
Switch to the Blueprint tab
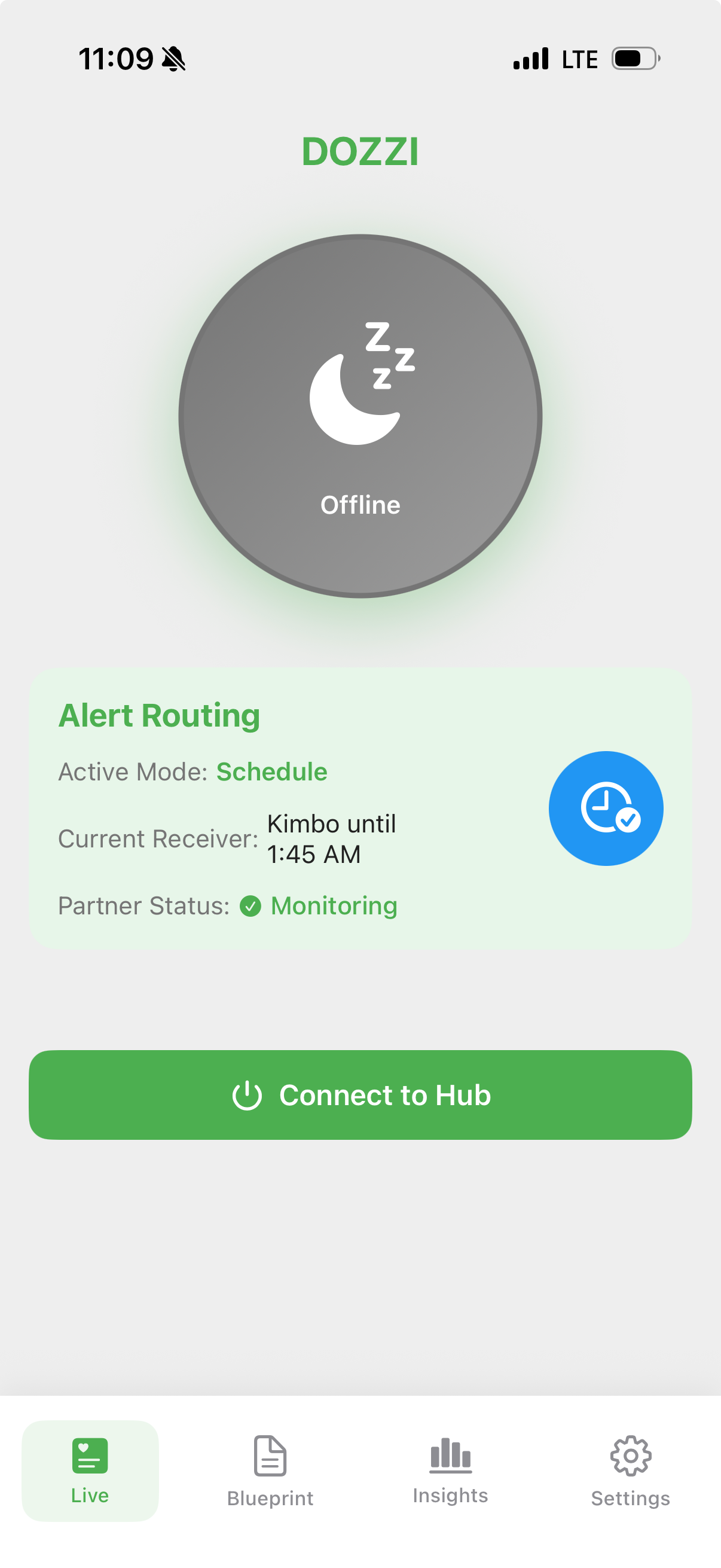[270, 1471]
